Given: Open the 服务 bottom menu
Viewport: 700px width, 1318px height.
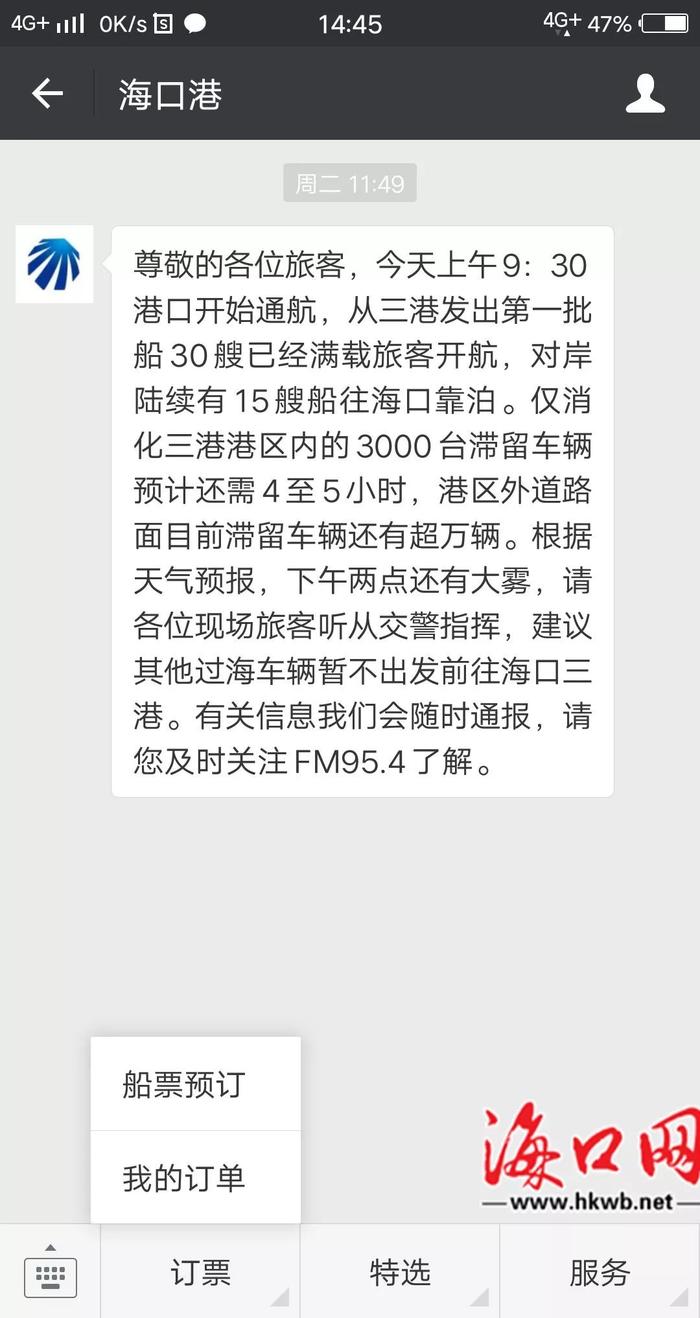Looking at the screenshot, I should 600,1272.
